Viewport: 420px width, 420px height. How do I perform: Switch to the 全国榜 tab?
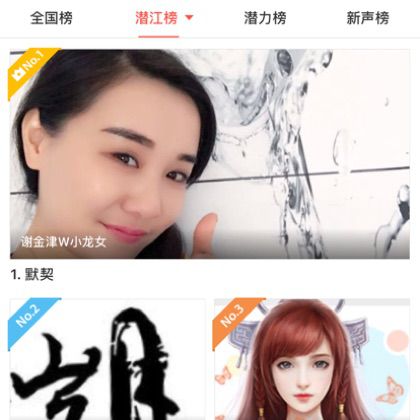[51, 18]
